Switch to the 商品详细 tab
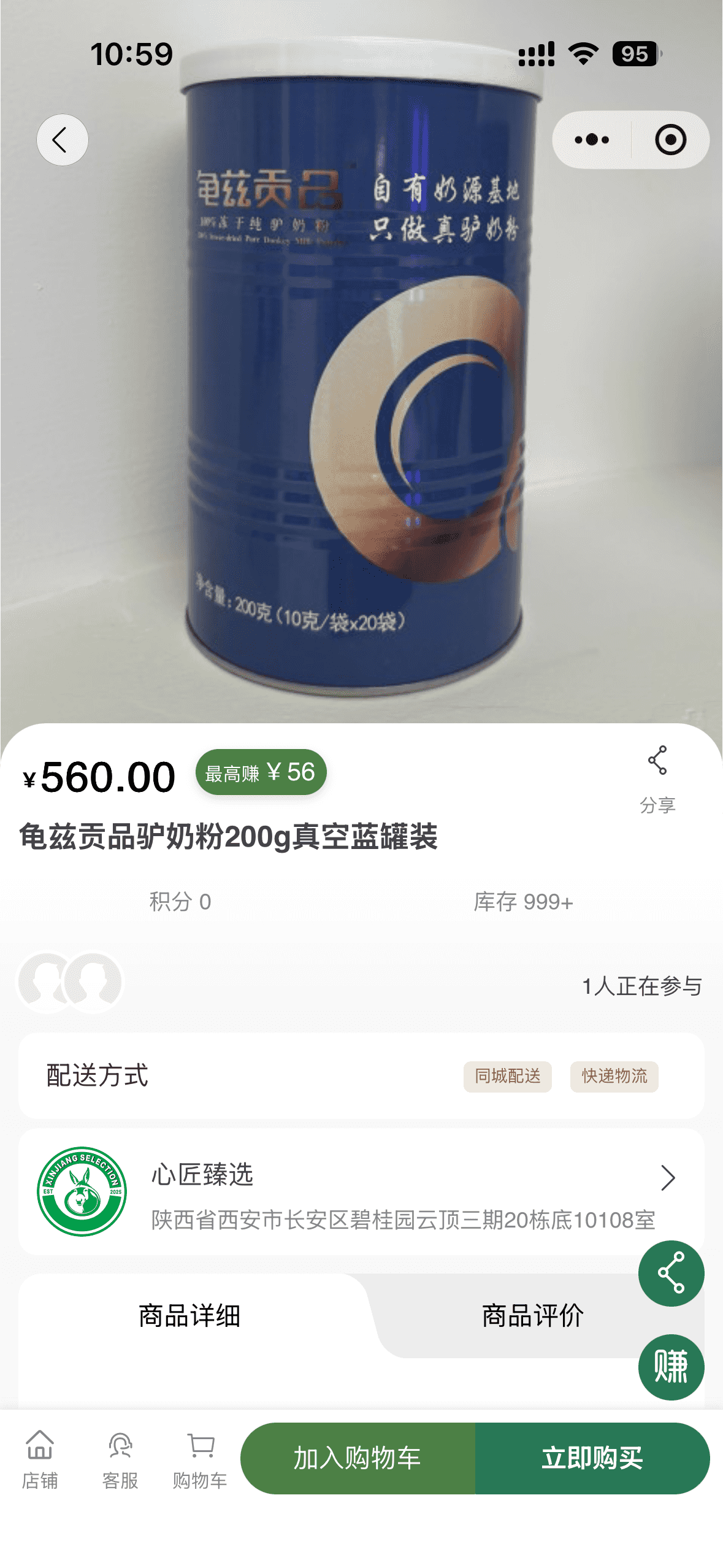723x1568 pixels. click(189, 1316)
